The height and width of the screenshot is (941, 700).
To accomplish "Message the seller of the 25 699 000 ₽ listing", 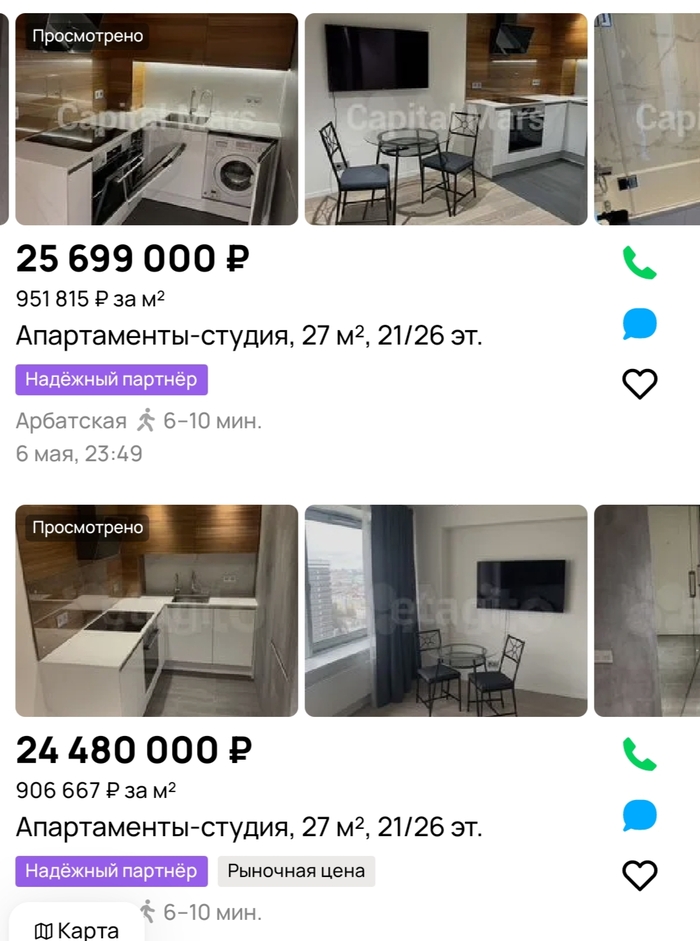I will [639, 324].
